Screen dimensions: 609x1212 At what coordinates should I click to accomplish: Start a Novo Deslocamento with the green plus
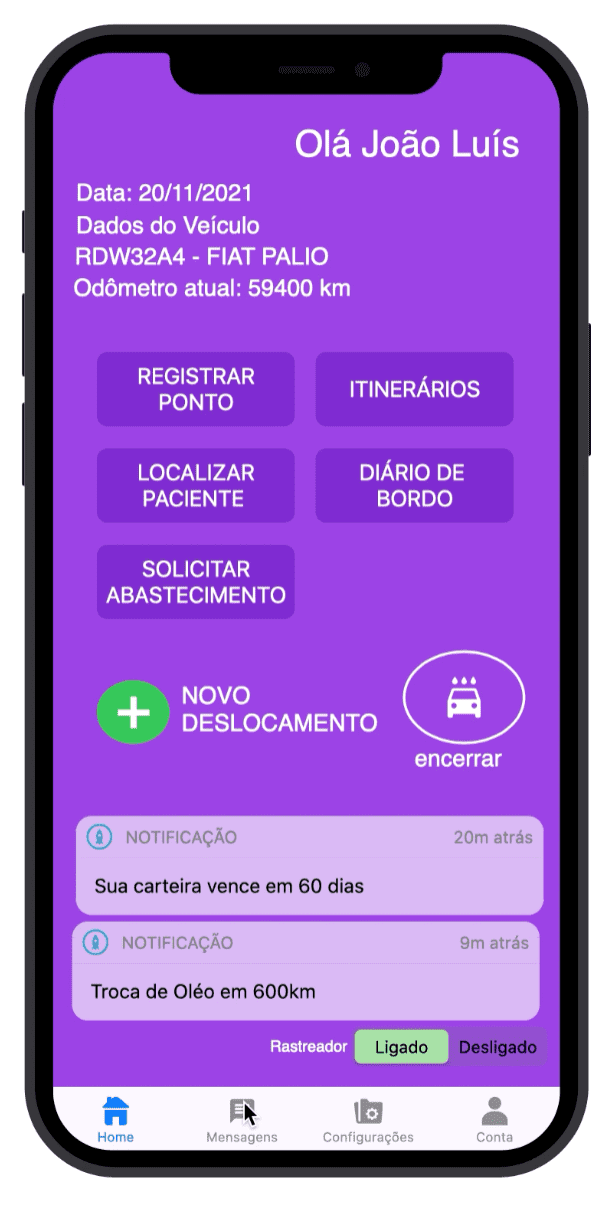[133, 711]
